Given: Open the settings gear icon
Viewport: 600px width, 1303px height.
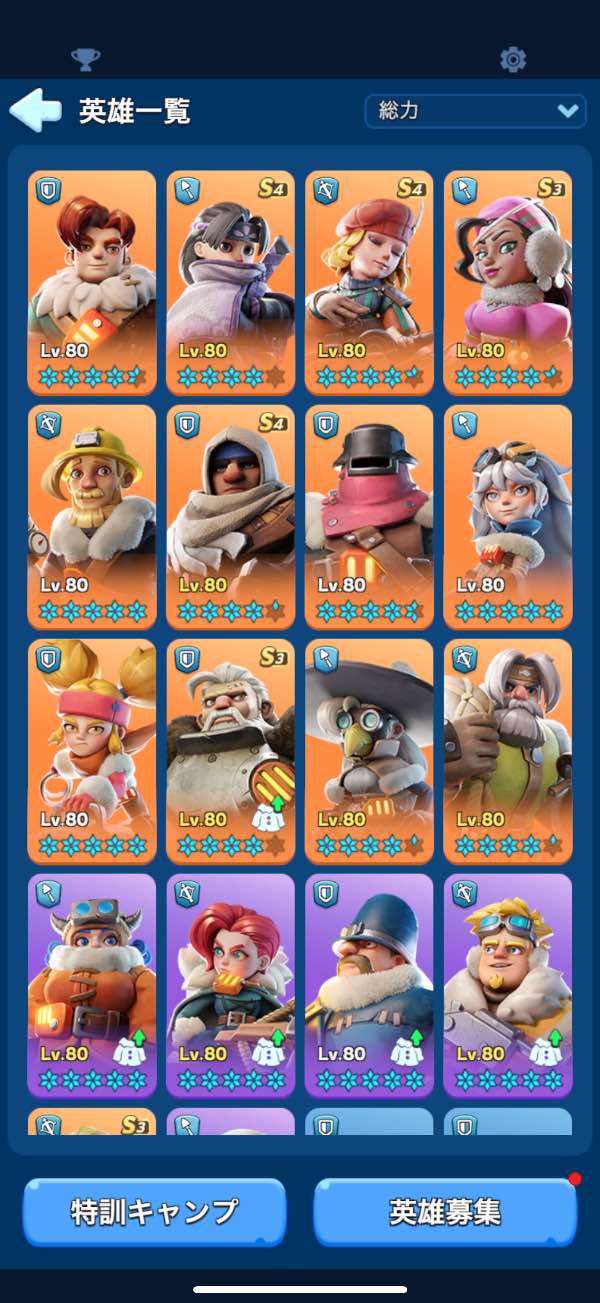Looking at the screenshot, I should tap(513, 59).
